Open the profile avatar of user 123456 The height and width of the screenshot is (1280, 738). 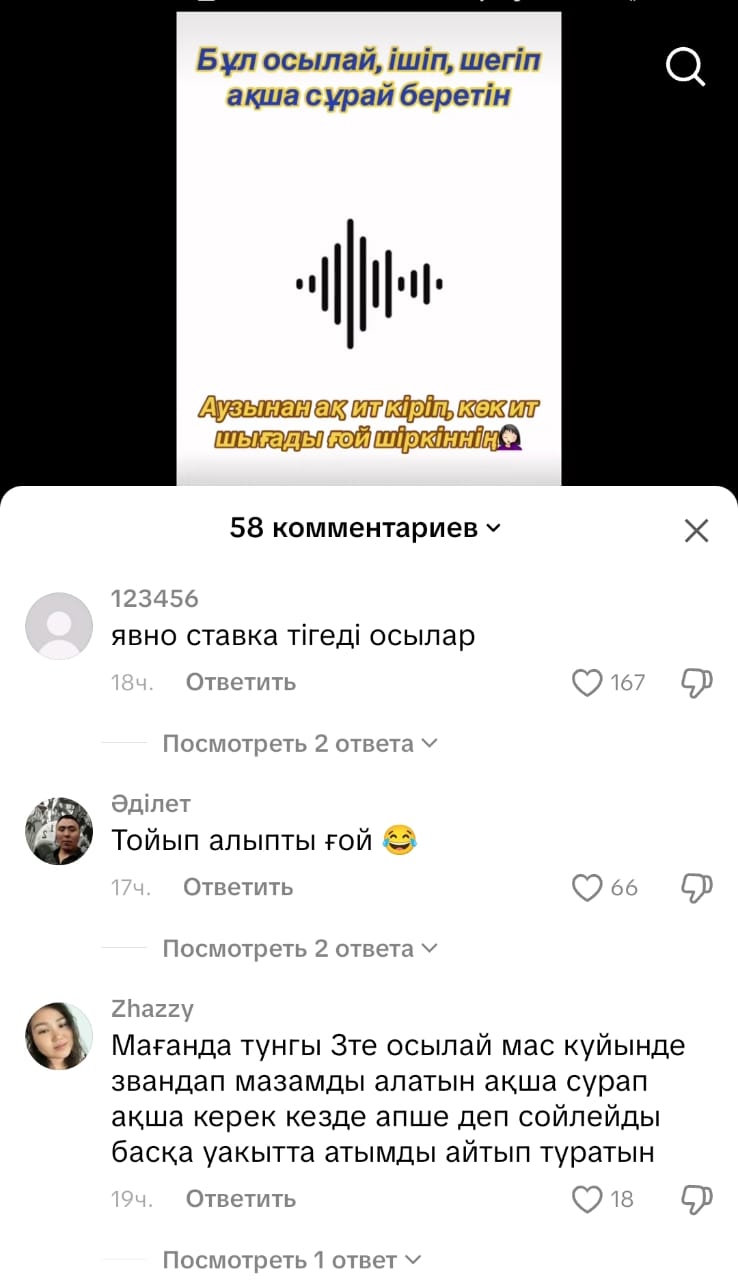click(59, 626)
